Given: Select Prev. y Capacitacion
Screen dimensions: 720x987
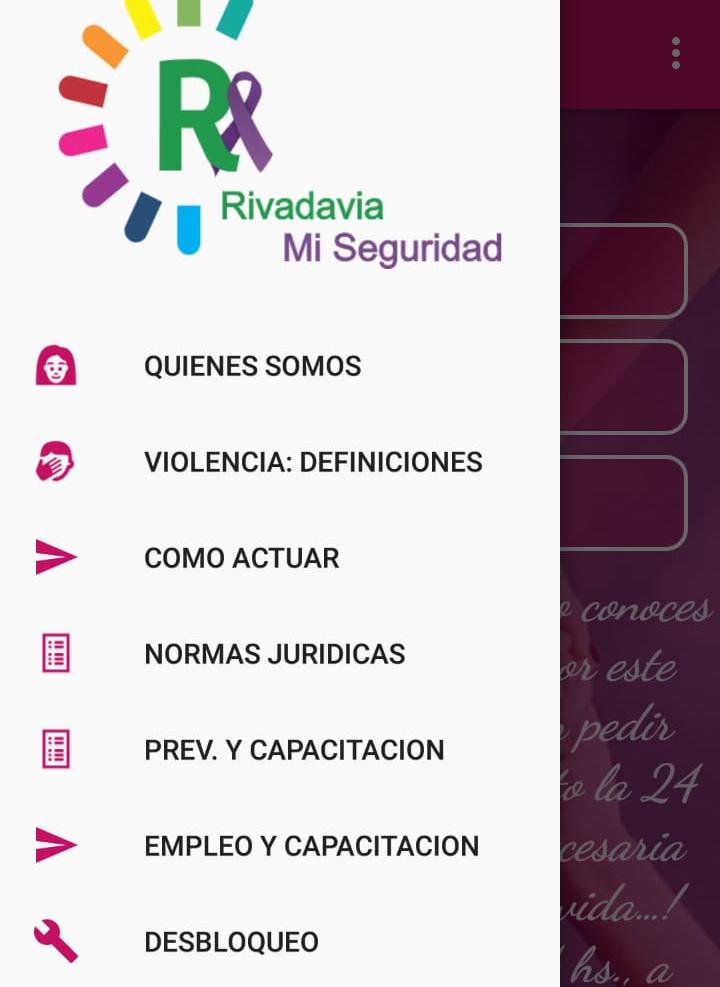Looking at the screenshot, I should coord(294,750).
